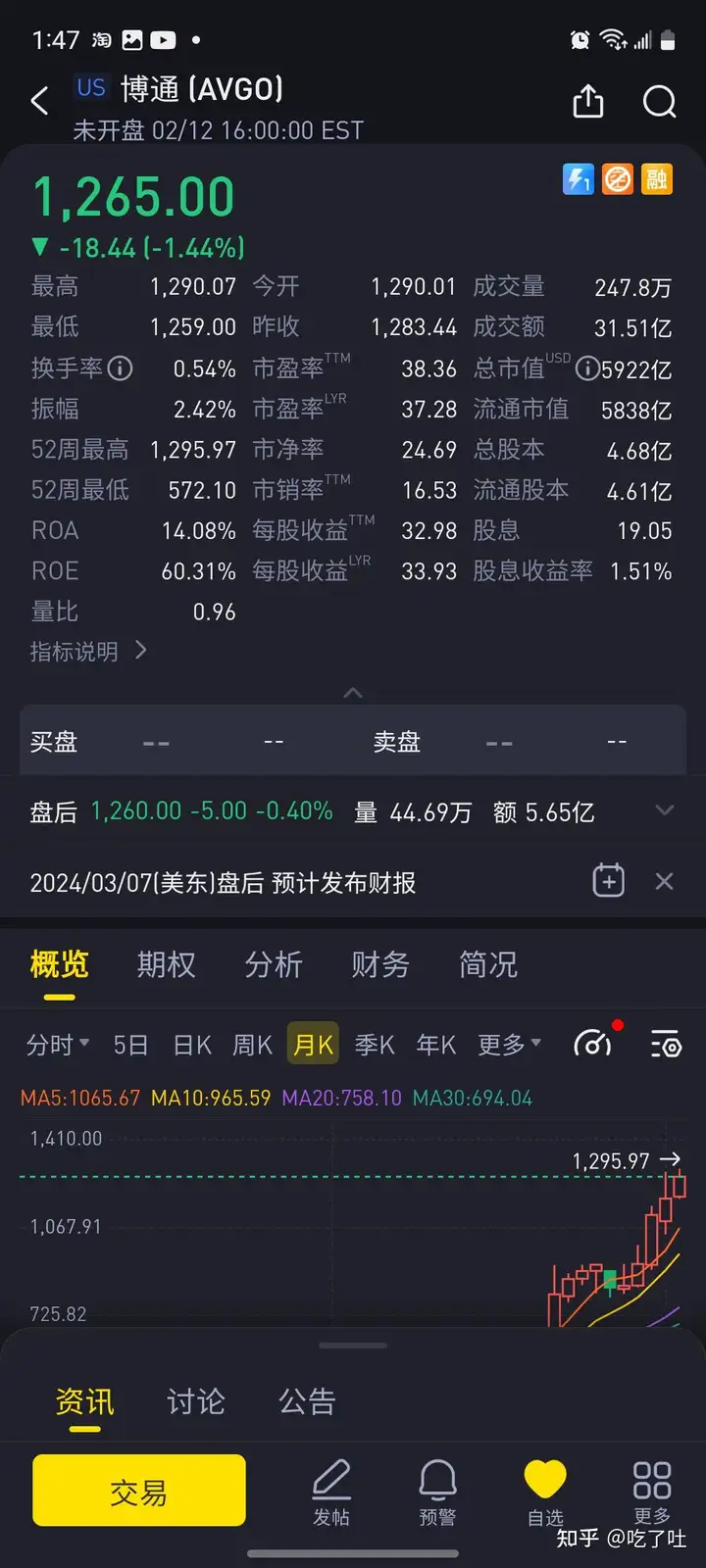Dismiss the earnings report notice

point(664,881)
